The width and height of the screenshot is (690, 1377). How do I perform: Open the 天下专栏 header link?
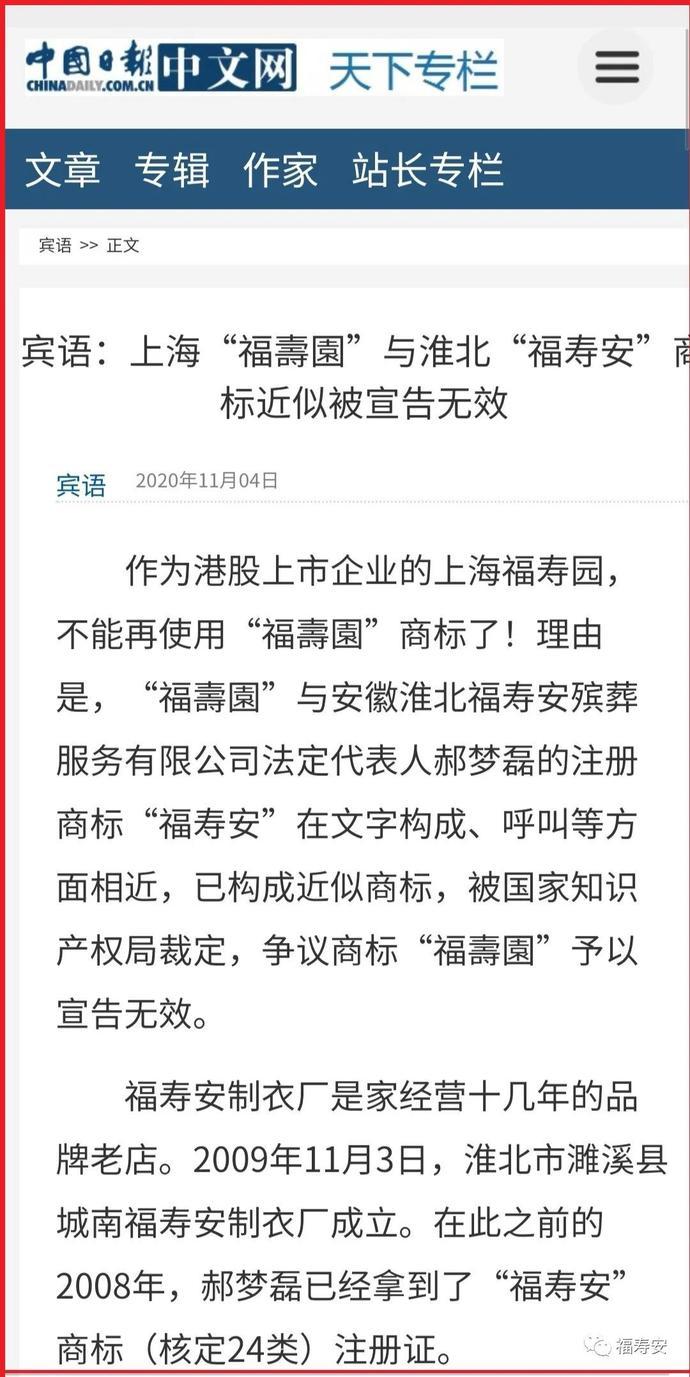[413, 68]
